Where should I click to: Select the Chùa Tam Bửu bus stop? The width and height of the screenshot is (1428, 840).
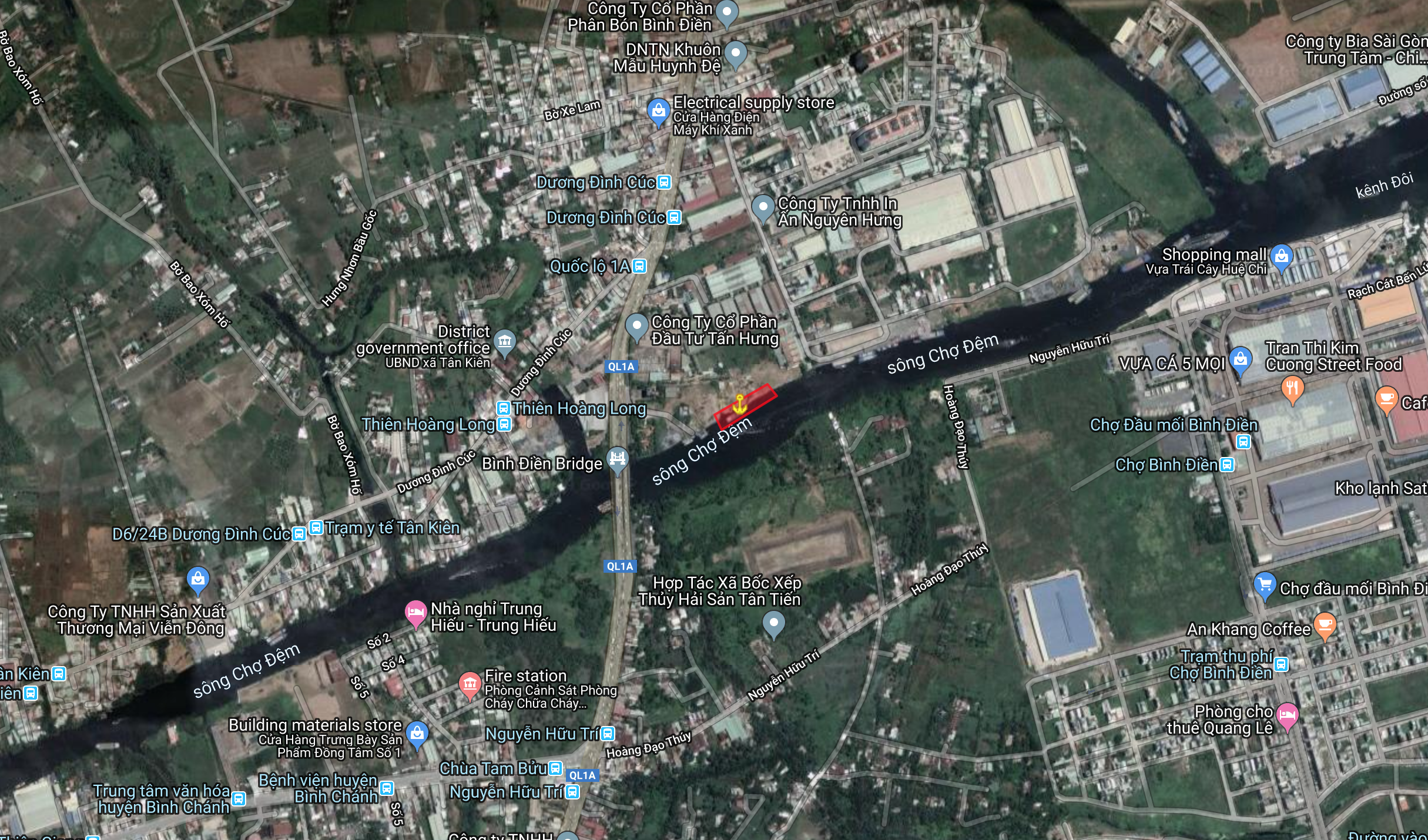(x=555, y=768)
